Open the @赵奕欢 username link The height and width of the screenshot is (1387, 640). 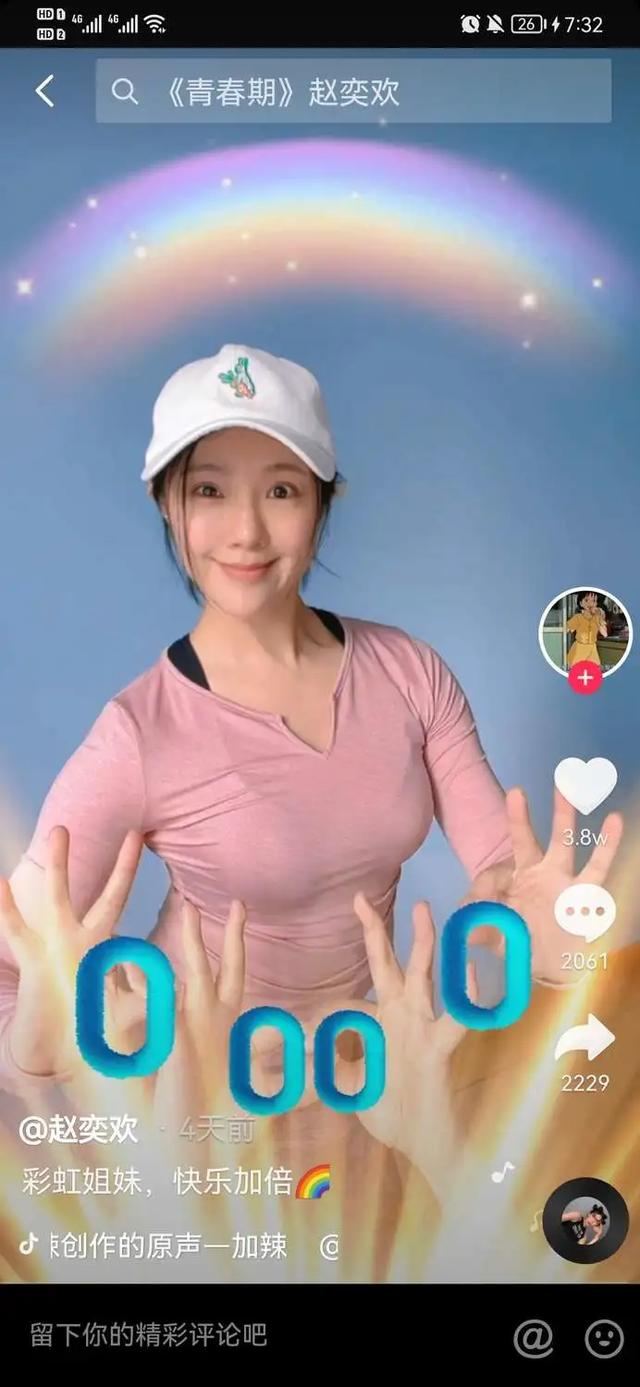pyautogui.click(x=79, y=1130)
